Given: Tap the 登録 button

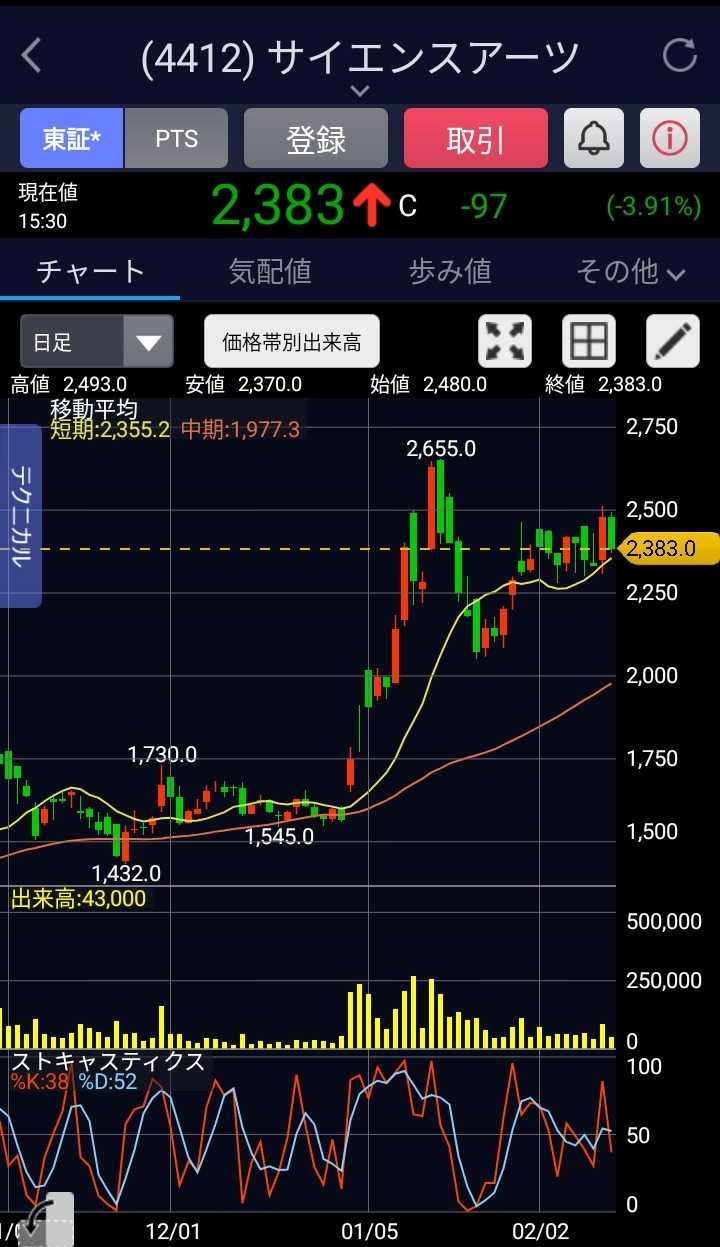Looking at the screenshot, I should [x=316, y=138].
